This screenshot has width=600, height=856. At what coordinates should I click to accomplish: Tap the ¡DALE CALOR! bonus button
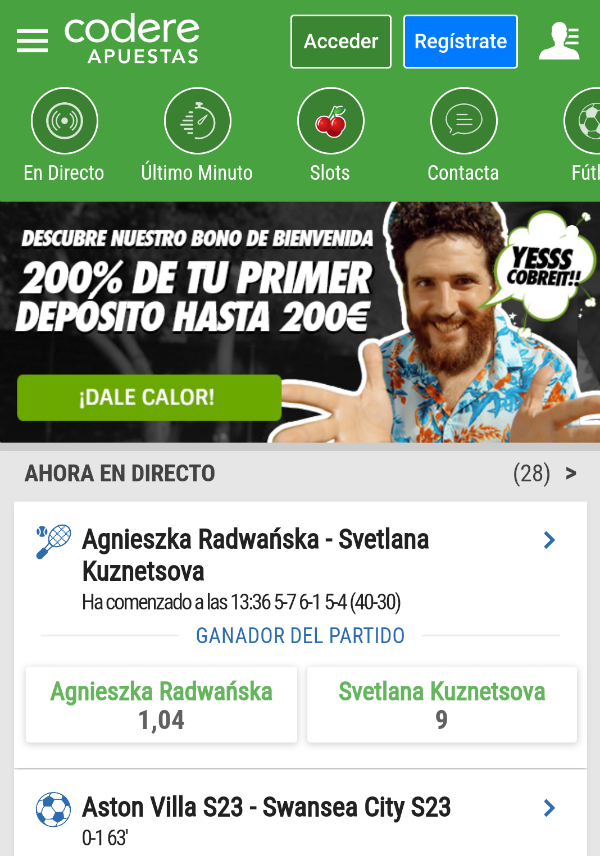[148, 397]
